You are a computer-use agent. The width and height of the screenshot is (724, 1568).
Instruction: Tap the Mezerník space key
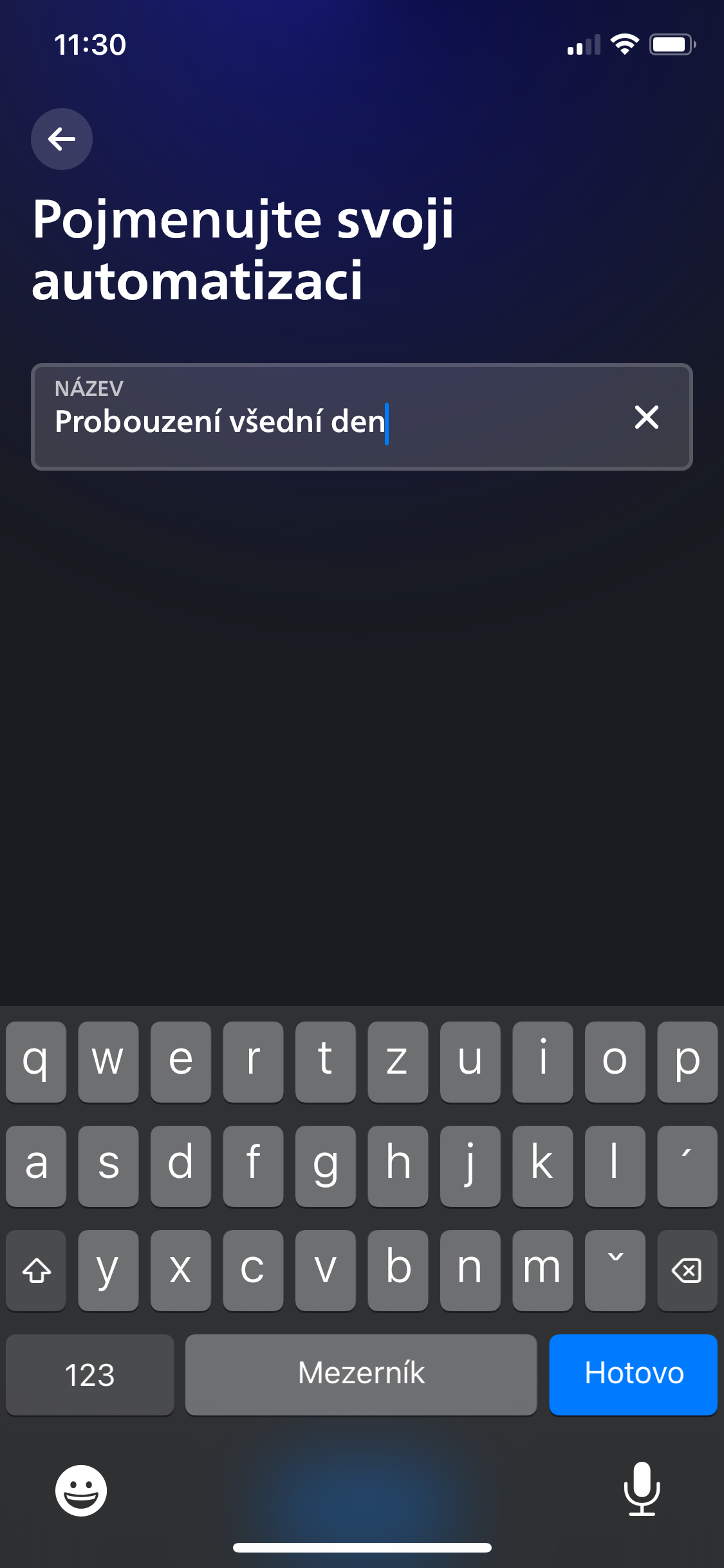[x=361, y=1374]
